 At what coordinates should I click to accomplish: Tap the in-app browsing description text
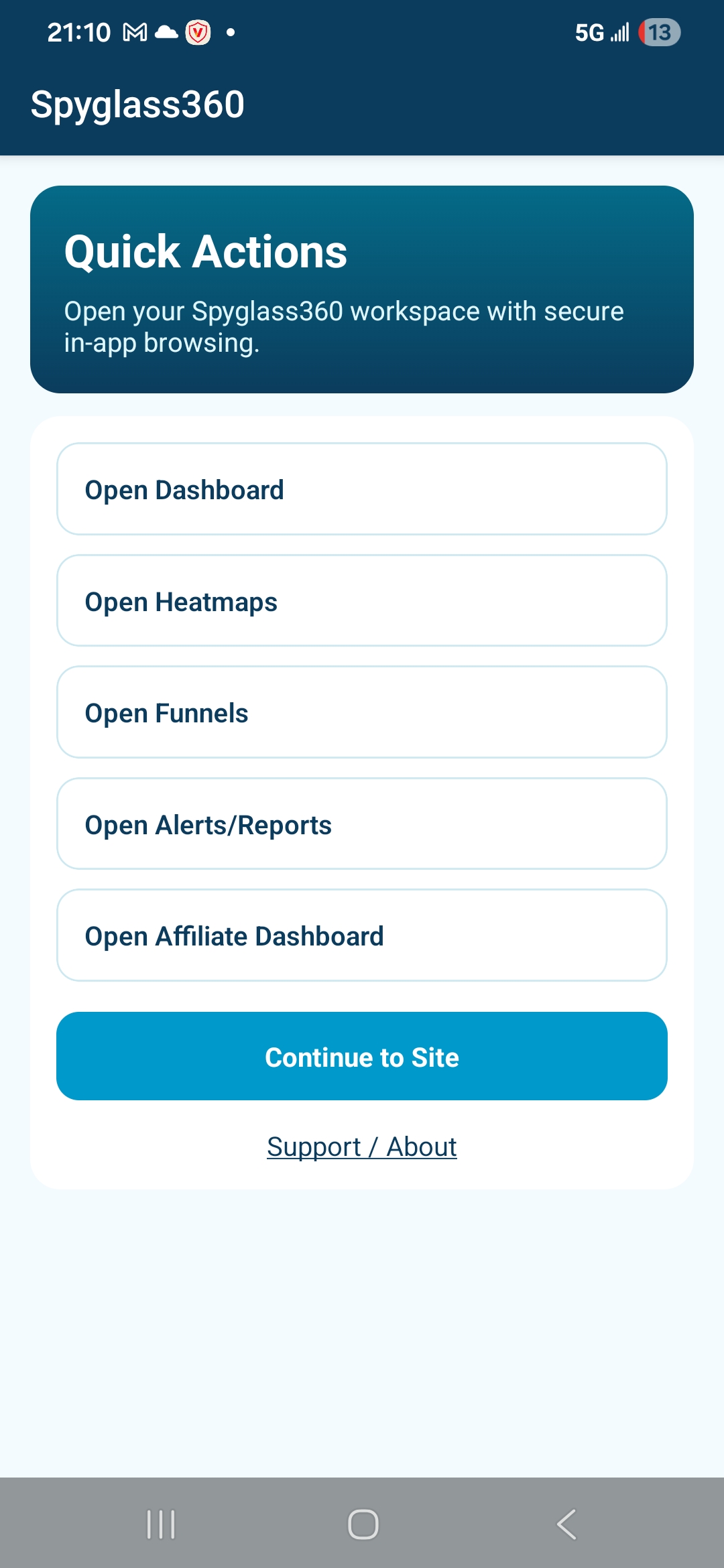(x=344, y=327)
